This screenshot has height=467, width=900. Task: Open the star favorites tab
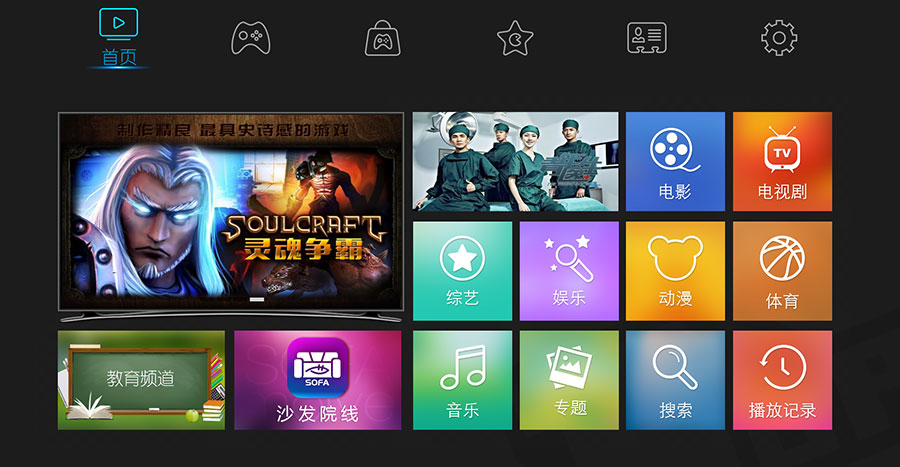[515, 38]
